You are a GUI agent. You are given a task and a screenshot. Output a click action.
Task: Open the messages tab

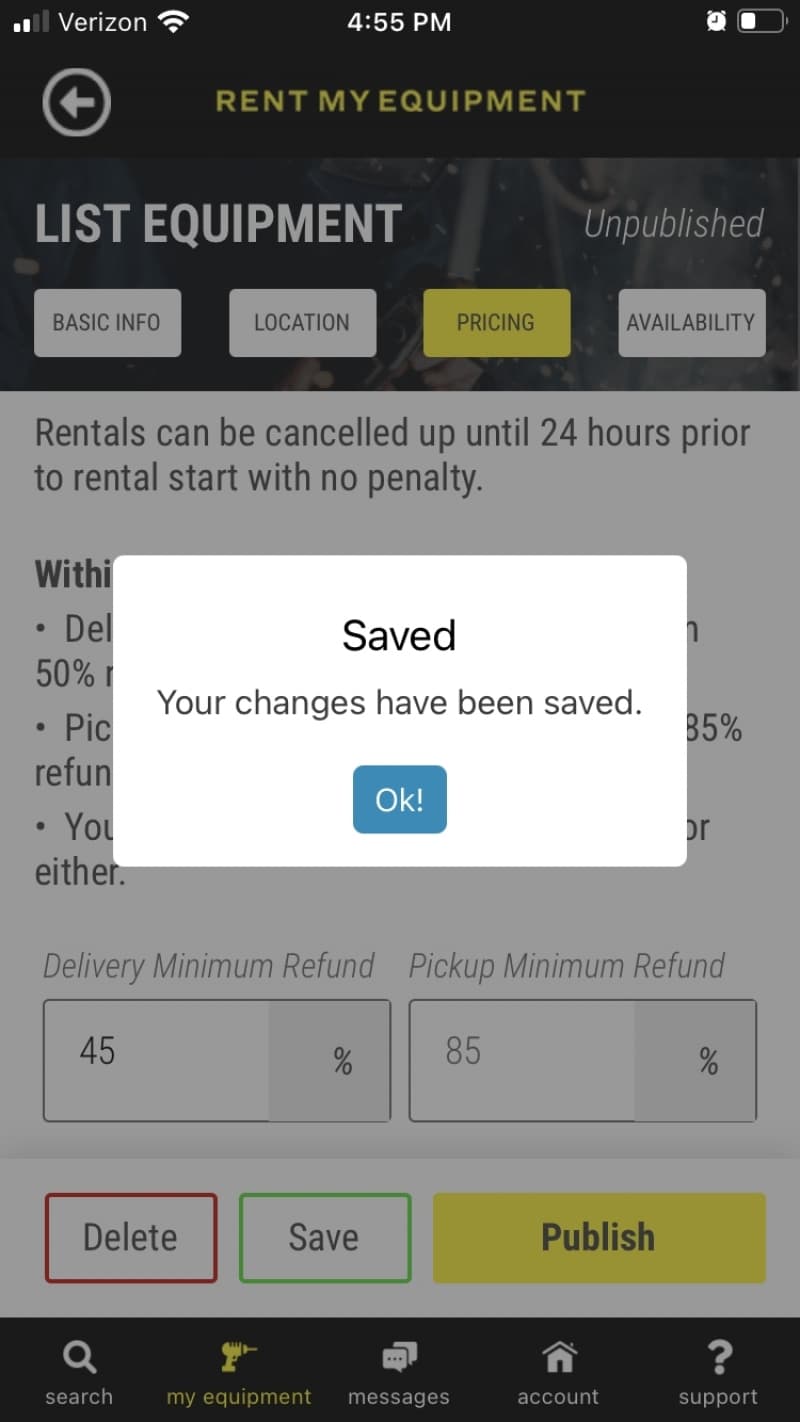pos(399,1373)
